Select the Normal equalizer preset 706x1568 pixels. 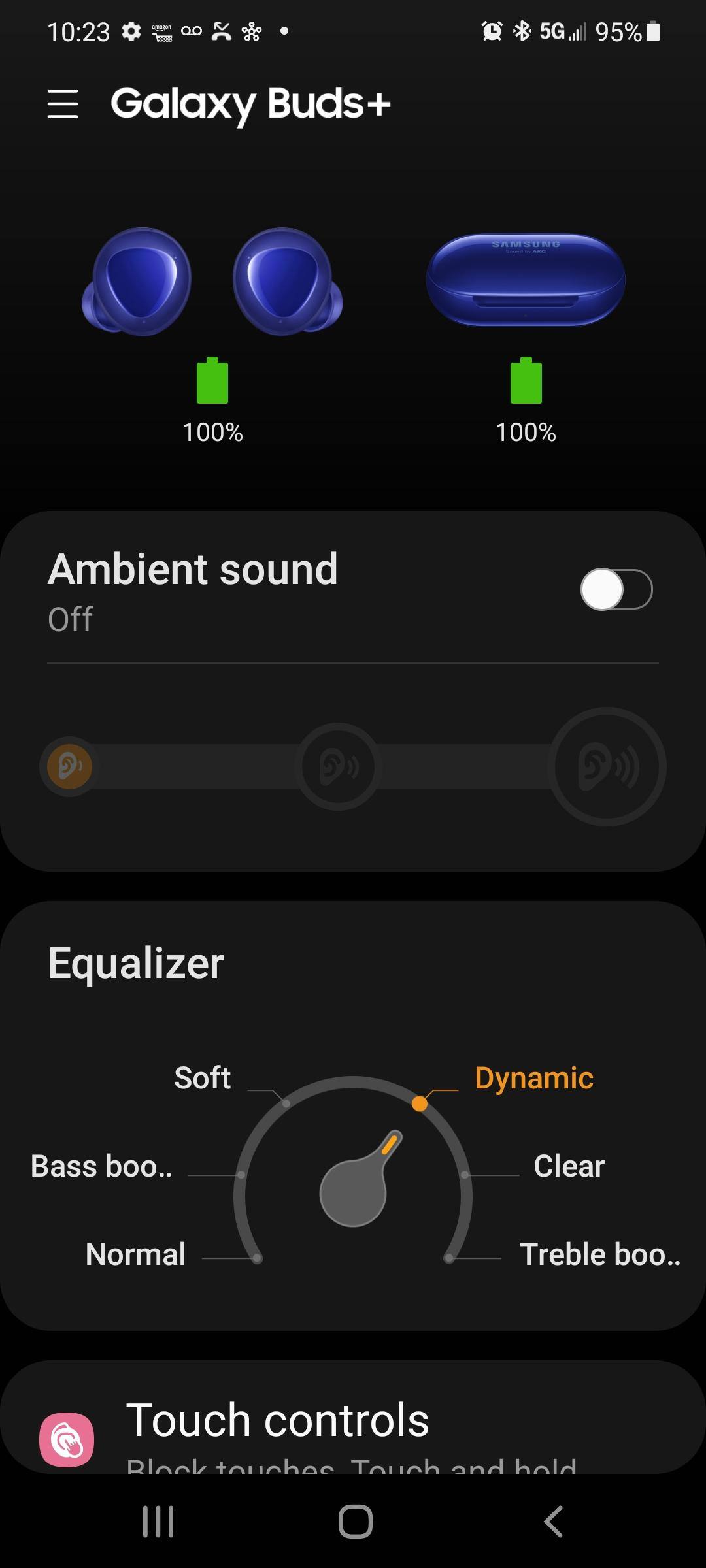(136, 1254)
